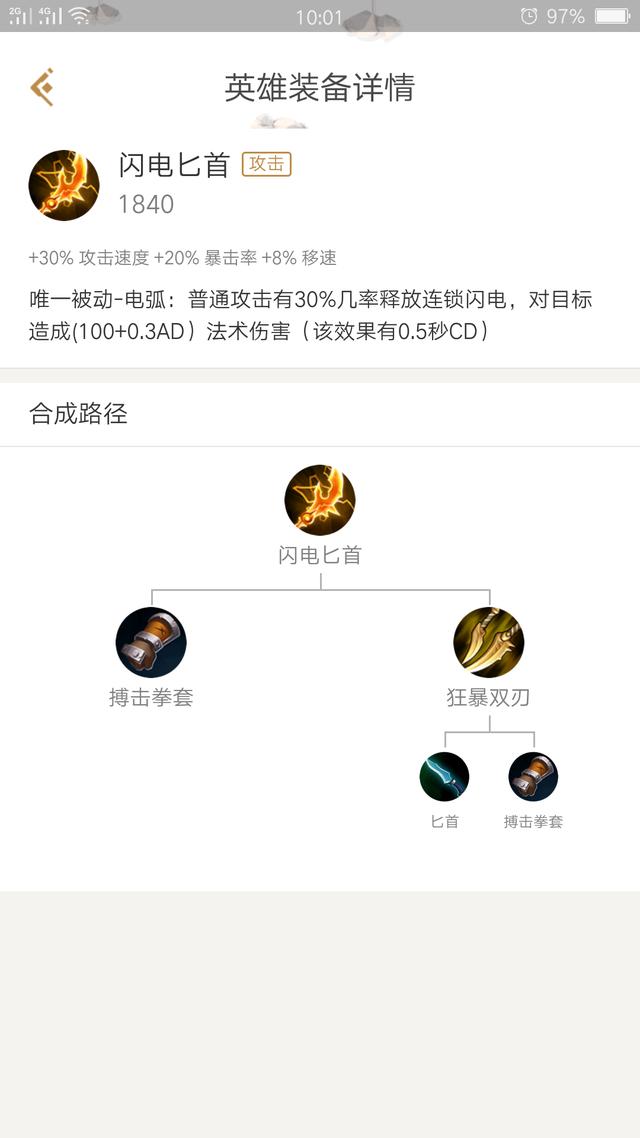
Task: Go back using the top-left arrow
Action: pyautogui.click(x=42, y=87)
